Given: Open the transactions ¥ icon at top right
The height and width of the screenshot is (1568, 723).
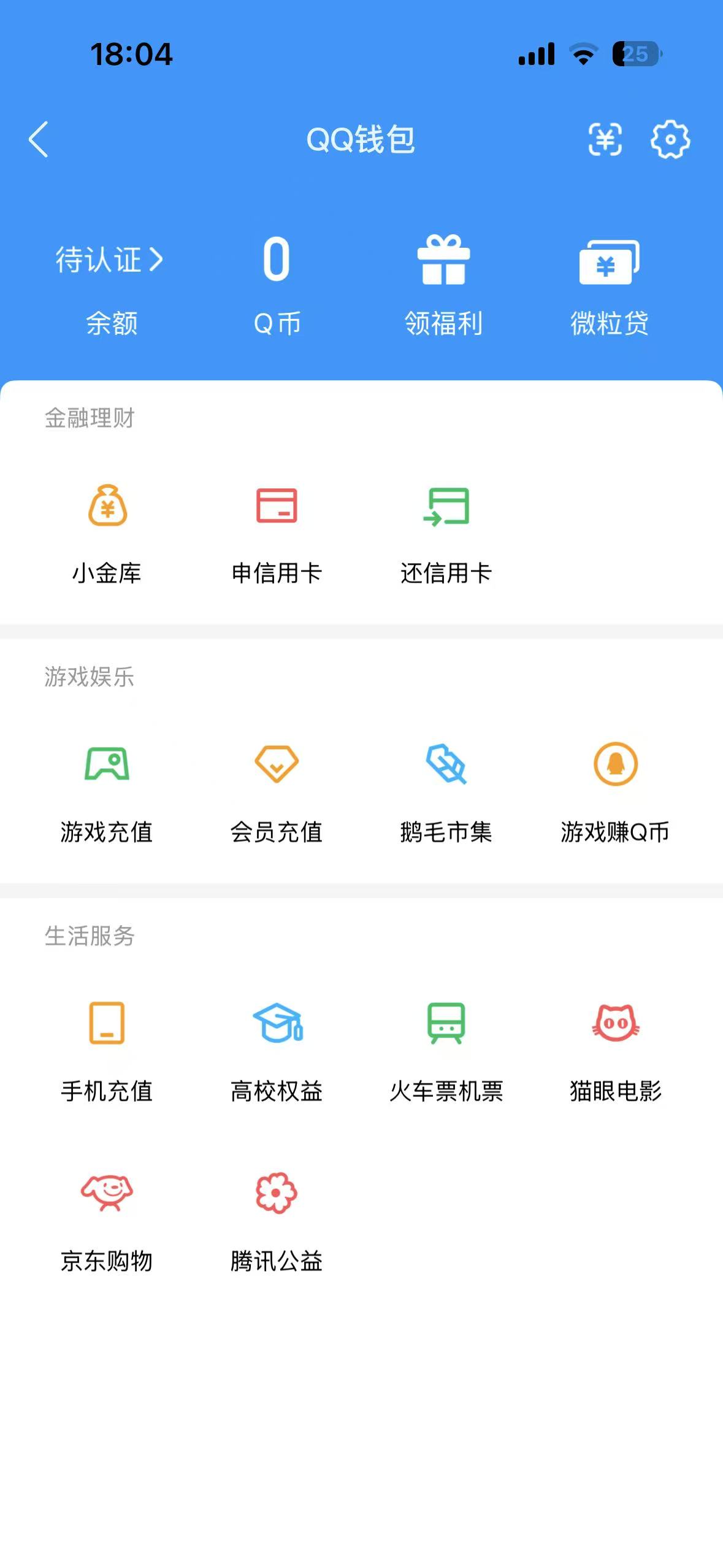Looking at the screenshot, I should point(606,140).
